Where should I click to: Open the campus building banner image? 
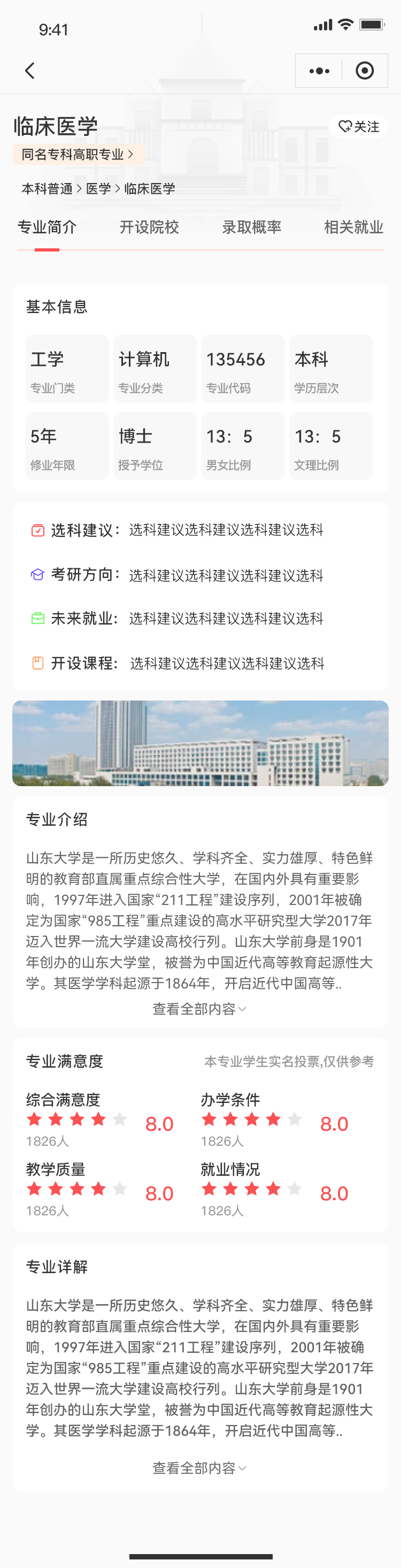[x=200, y=743]
